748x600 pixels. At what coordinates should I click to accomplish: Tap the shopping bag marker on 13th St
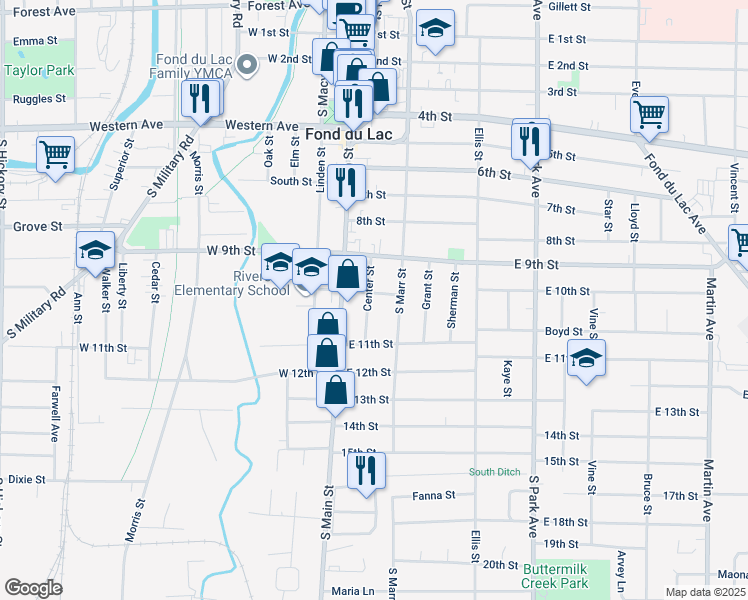coord(336,391)
